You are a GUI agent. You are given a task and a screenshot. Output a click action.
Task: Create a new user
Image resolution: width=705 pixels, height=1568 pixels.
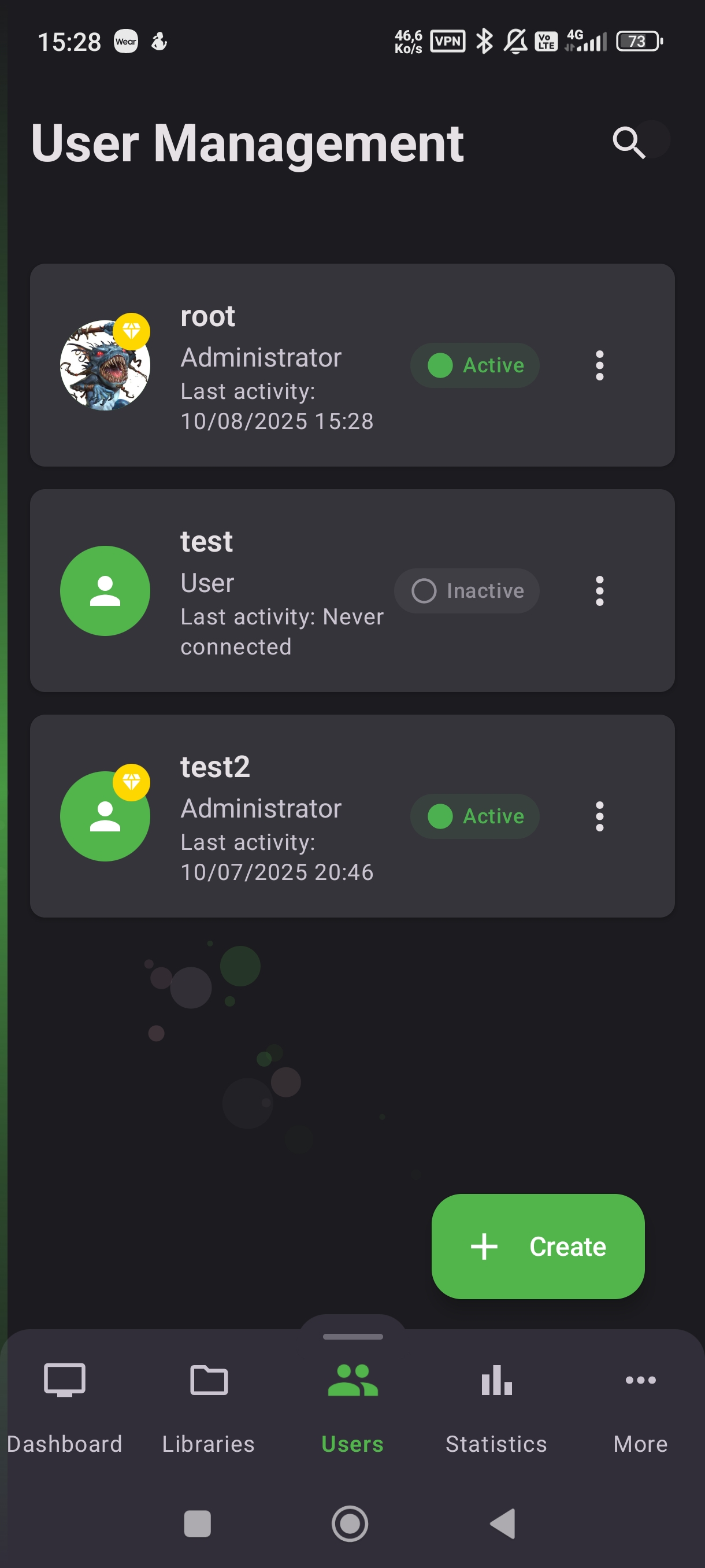tap(538, 1246)
